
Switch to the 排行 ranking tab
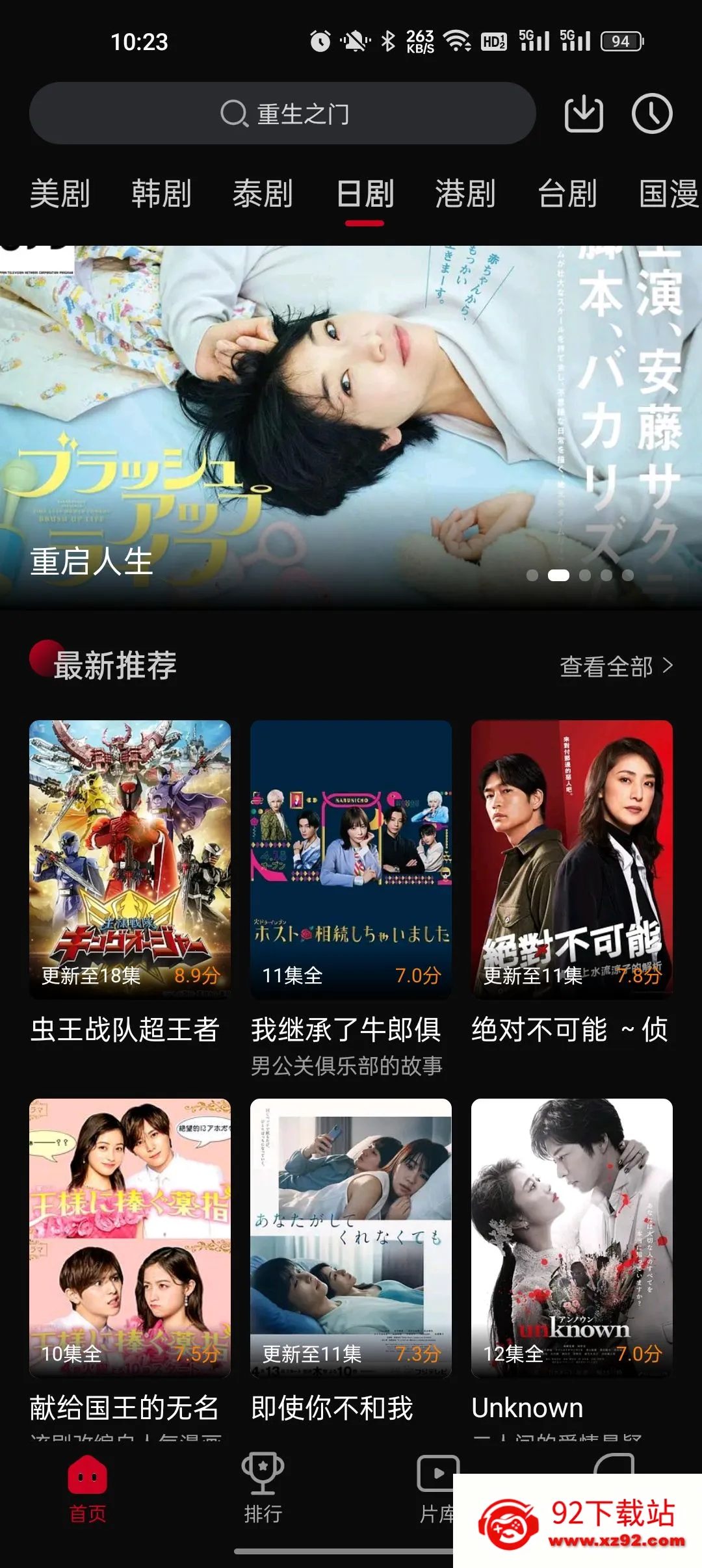(x=263, y=1489)
